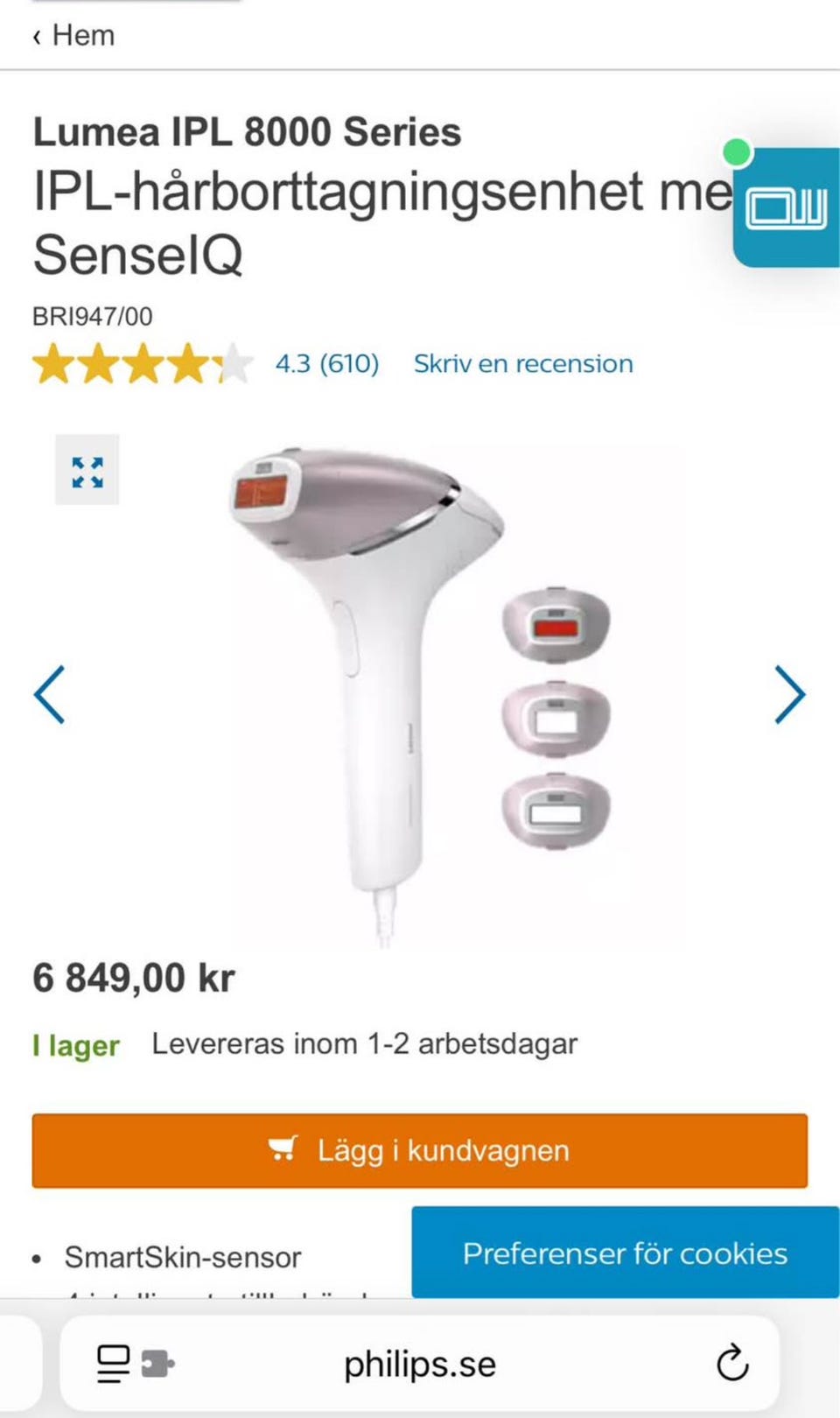Tap Lägg i kundvagnen button
Image resolution: width=840 pixels, height=1418 pixels.
pos(420,1150)
